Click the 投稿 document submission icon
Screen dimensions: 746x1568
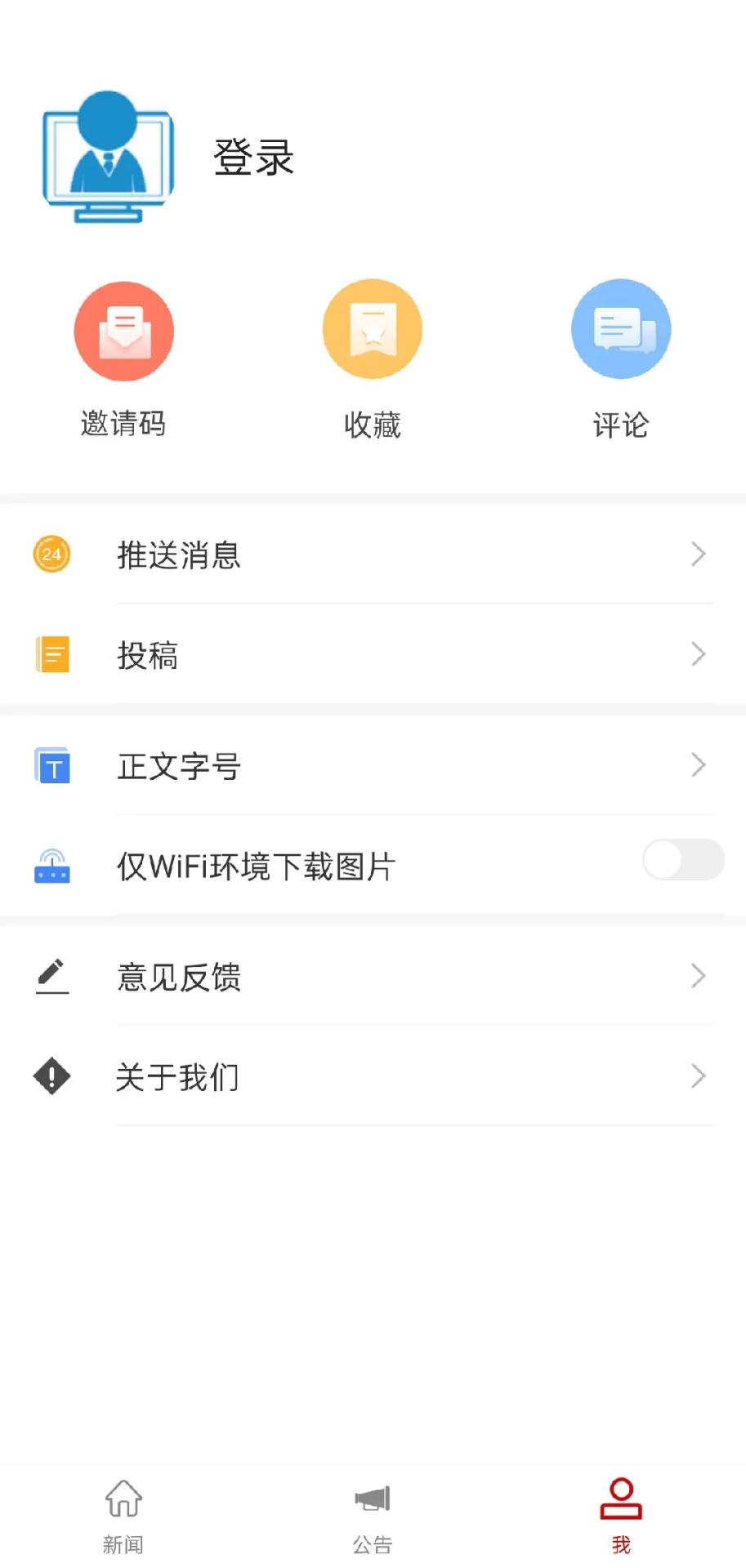(51, 653)
